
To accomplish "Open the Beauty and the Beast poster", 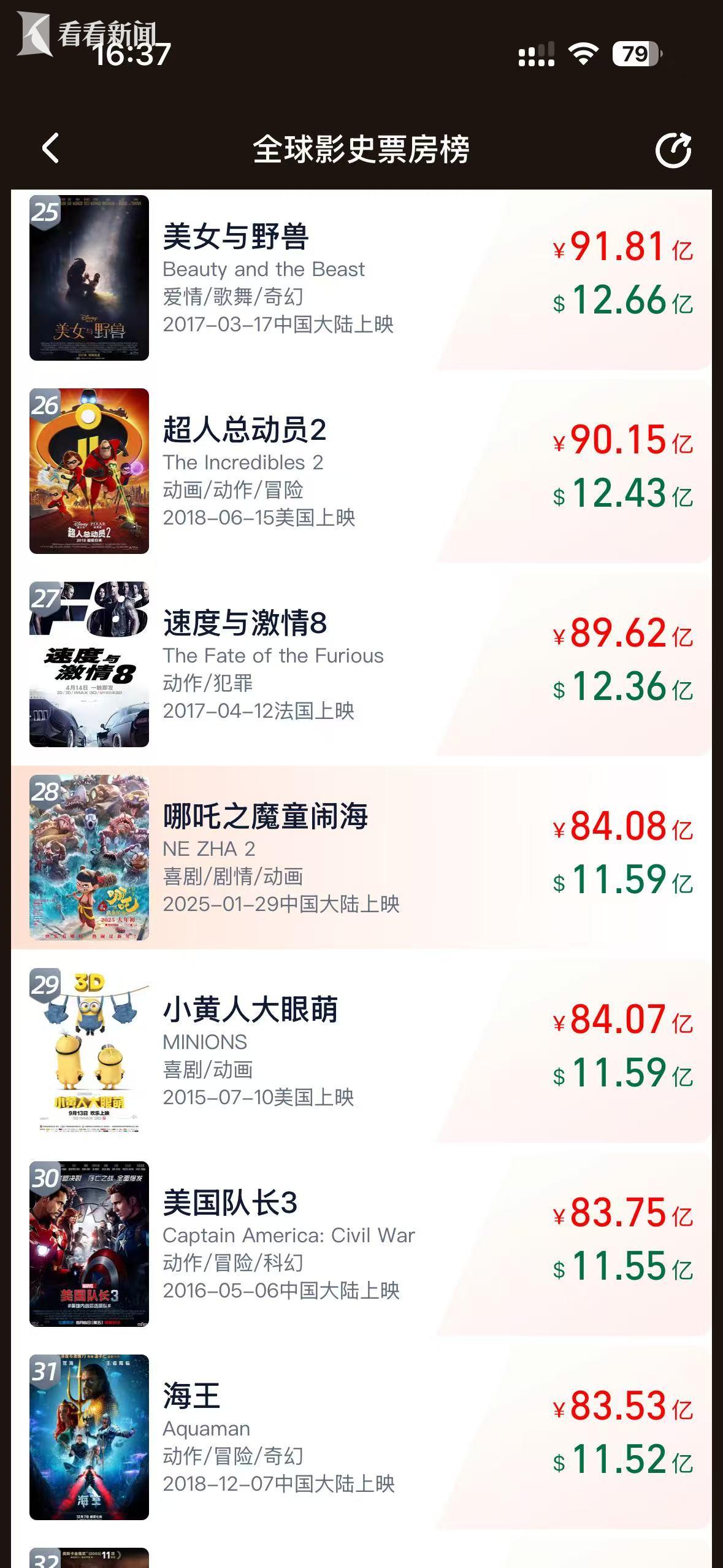I will tap(89, 279).
